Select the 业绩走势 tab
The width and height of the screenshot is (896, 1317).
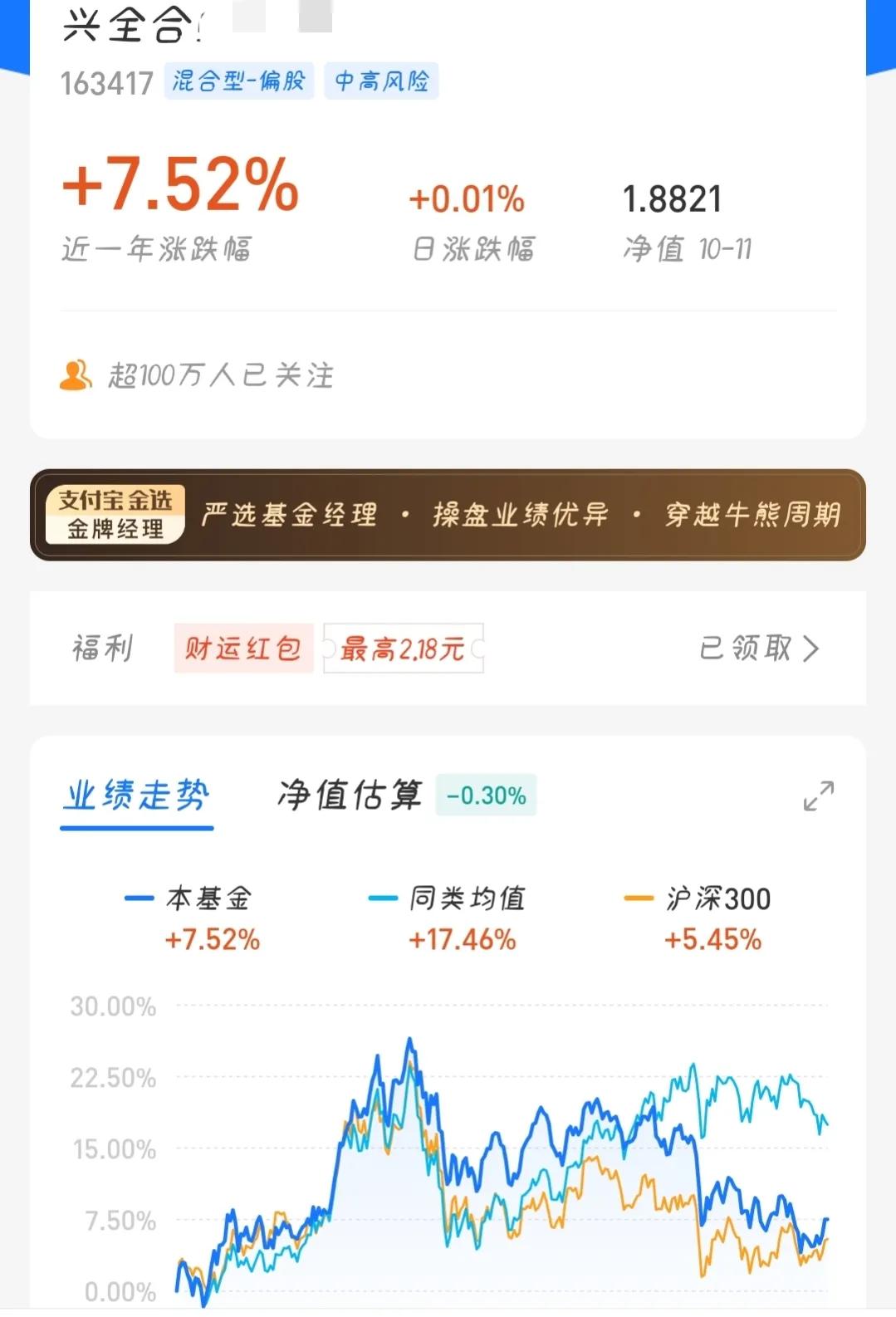click(x=135, y=794)
